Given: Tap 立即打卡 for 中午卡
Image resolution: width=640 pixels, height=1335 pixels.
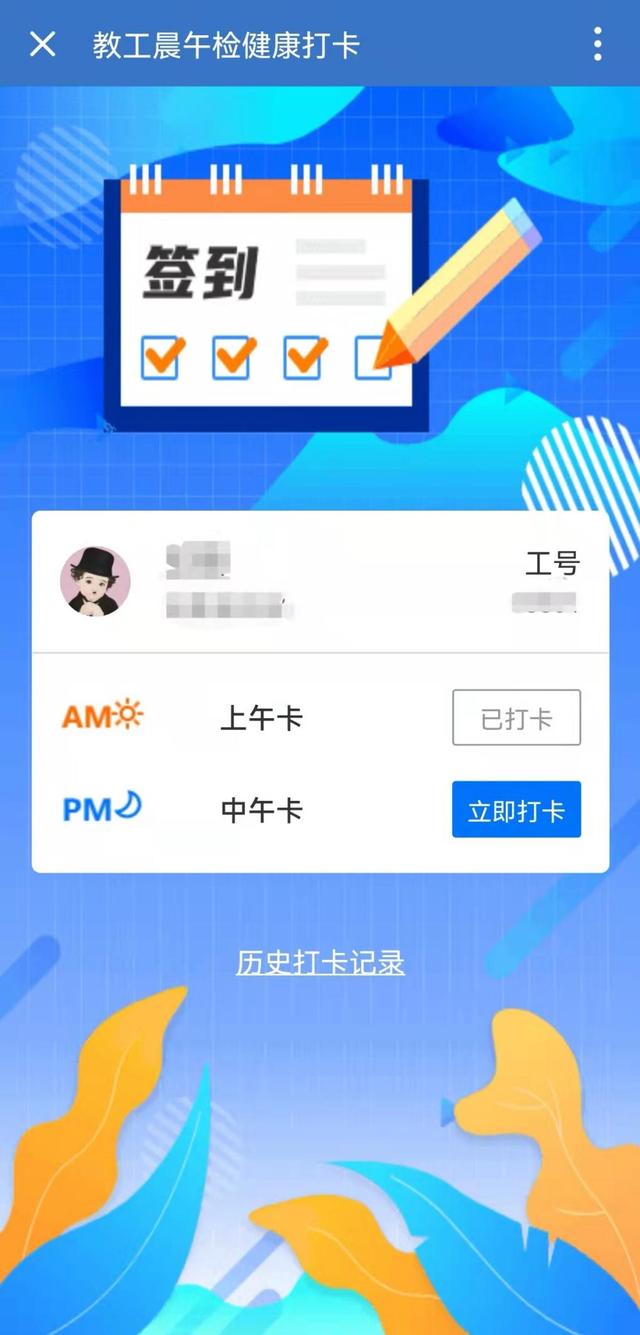Looking at the screenshot, I should tap(516, 810).
